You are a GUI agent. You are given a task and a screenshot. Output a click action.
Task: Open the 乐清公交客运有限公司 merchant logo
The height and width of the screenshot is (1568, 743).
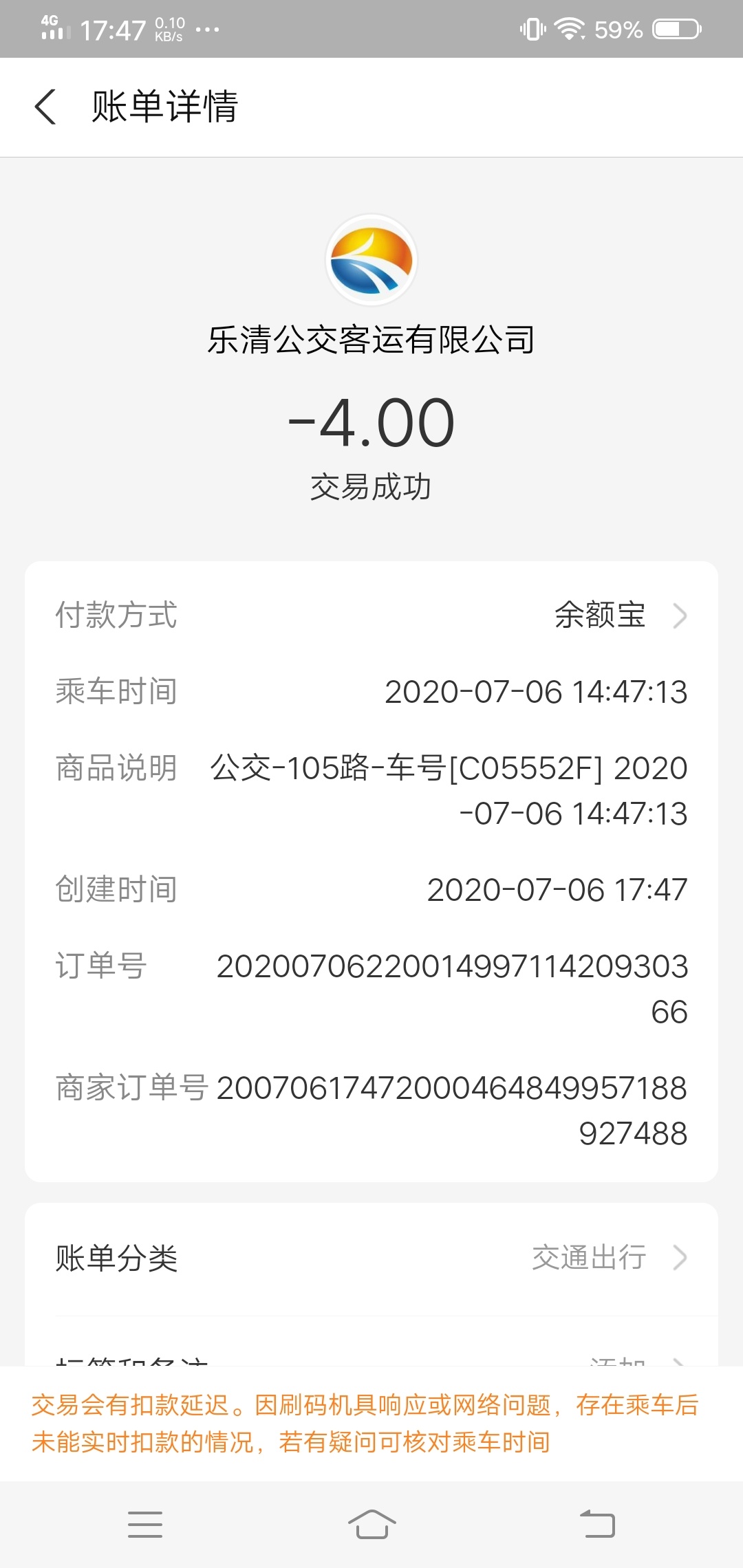click(371, 261)
